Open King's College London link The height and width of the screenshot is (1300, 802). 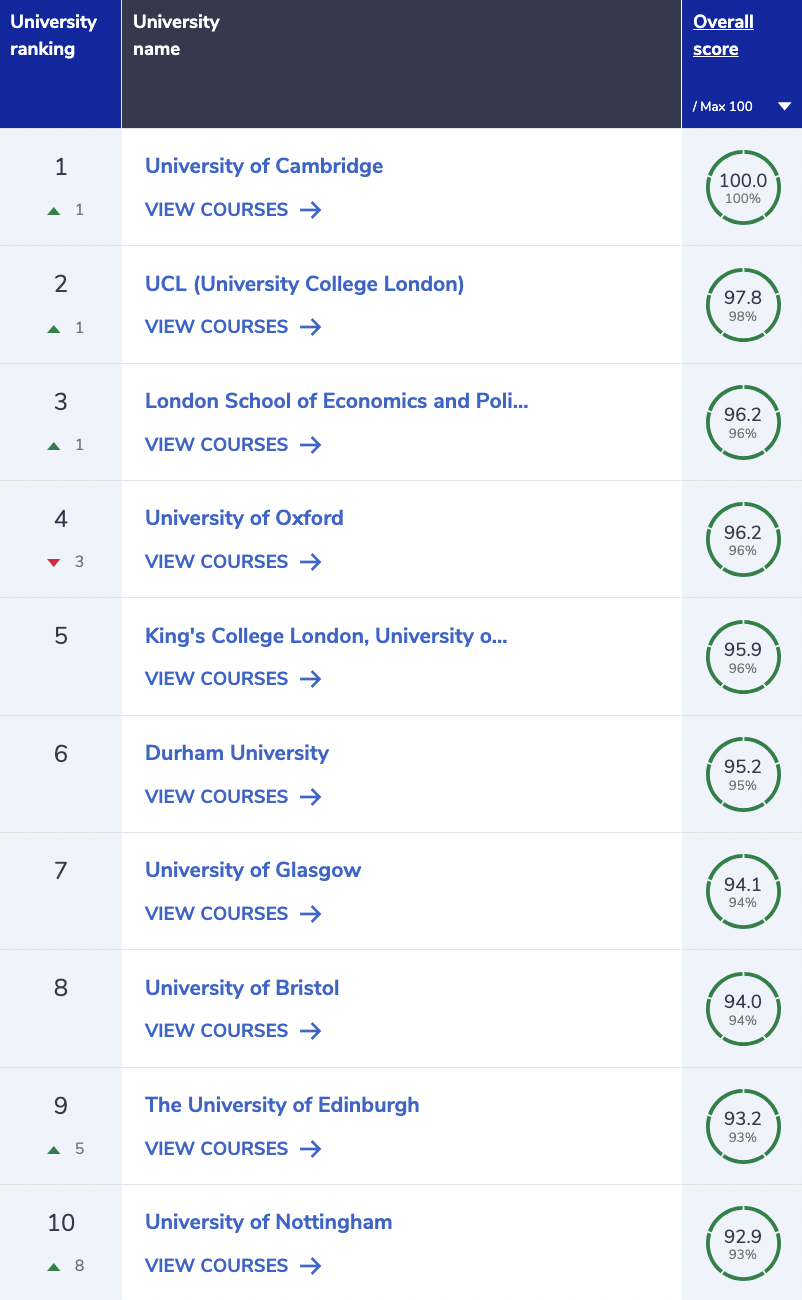326,636
